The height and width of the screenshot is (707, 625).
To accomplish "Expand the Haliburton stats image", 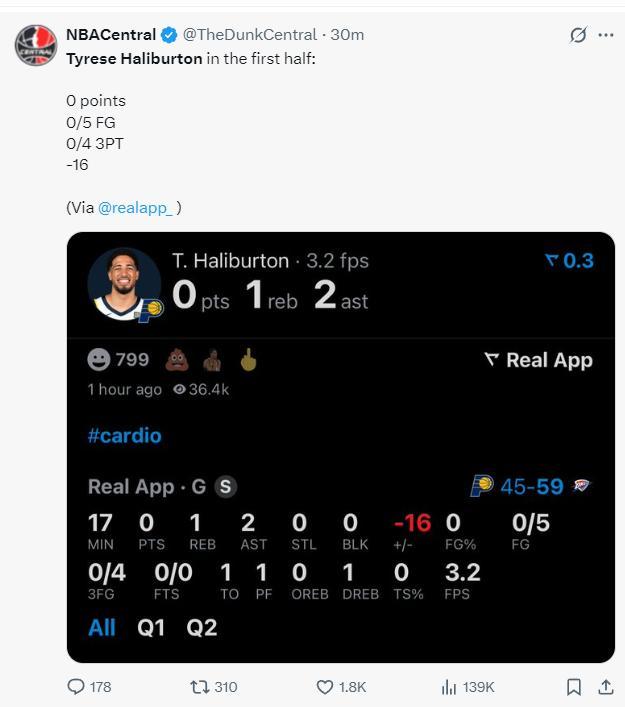I will [x=341, y=447].
